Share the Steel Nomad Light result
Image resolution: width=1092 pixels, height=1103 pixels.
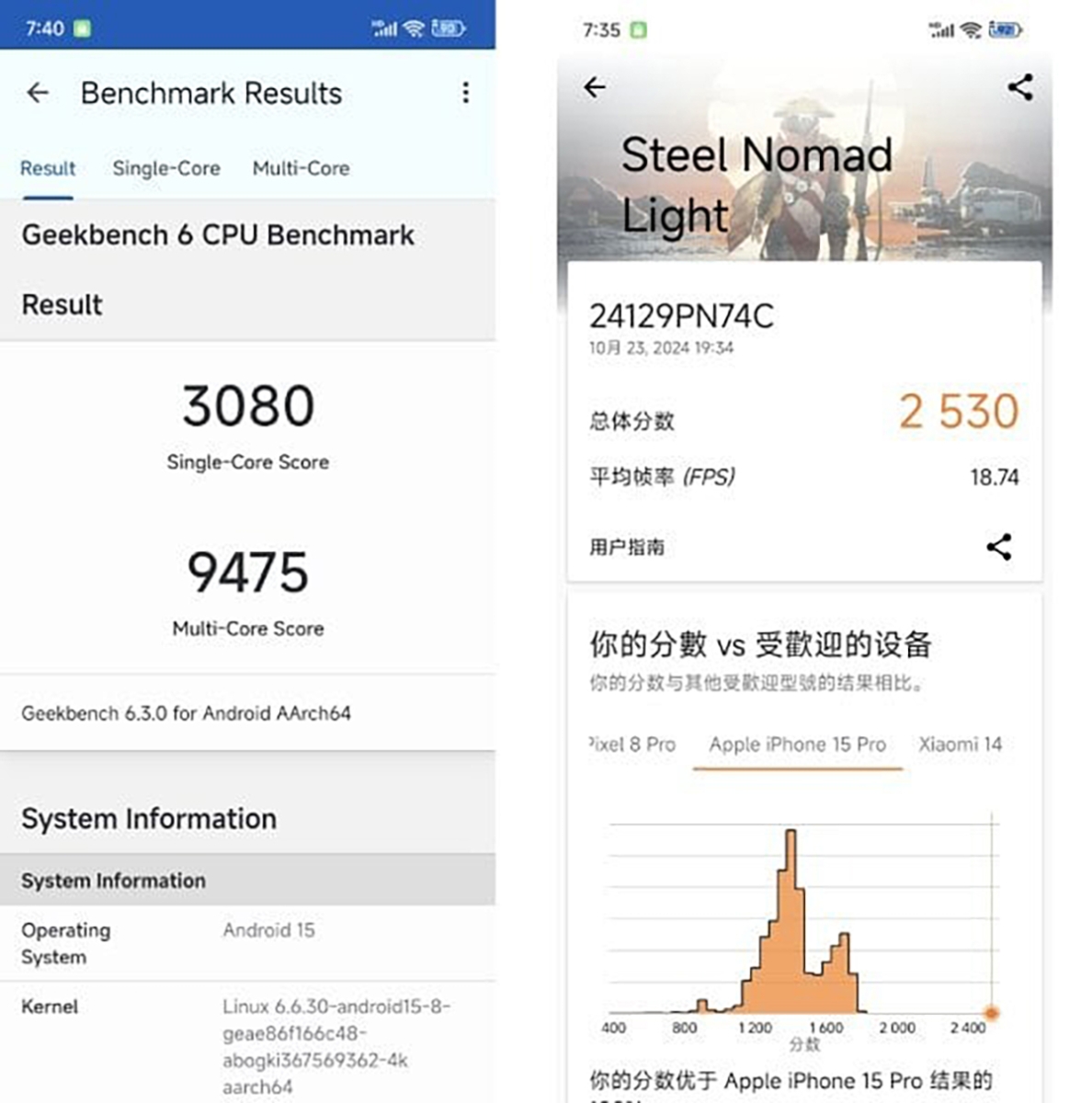click(x=1018, y=86)
